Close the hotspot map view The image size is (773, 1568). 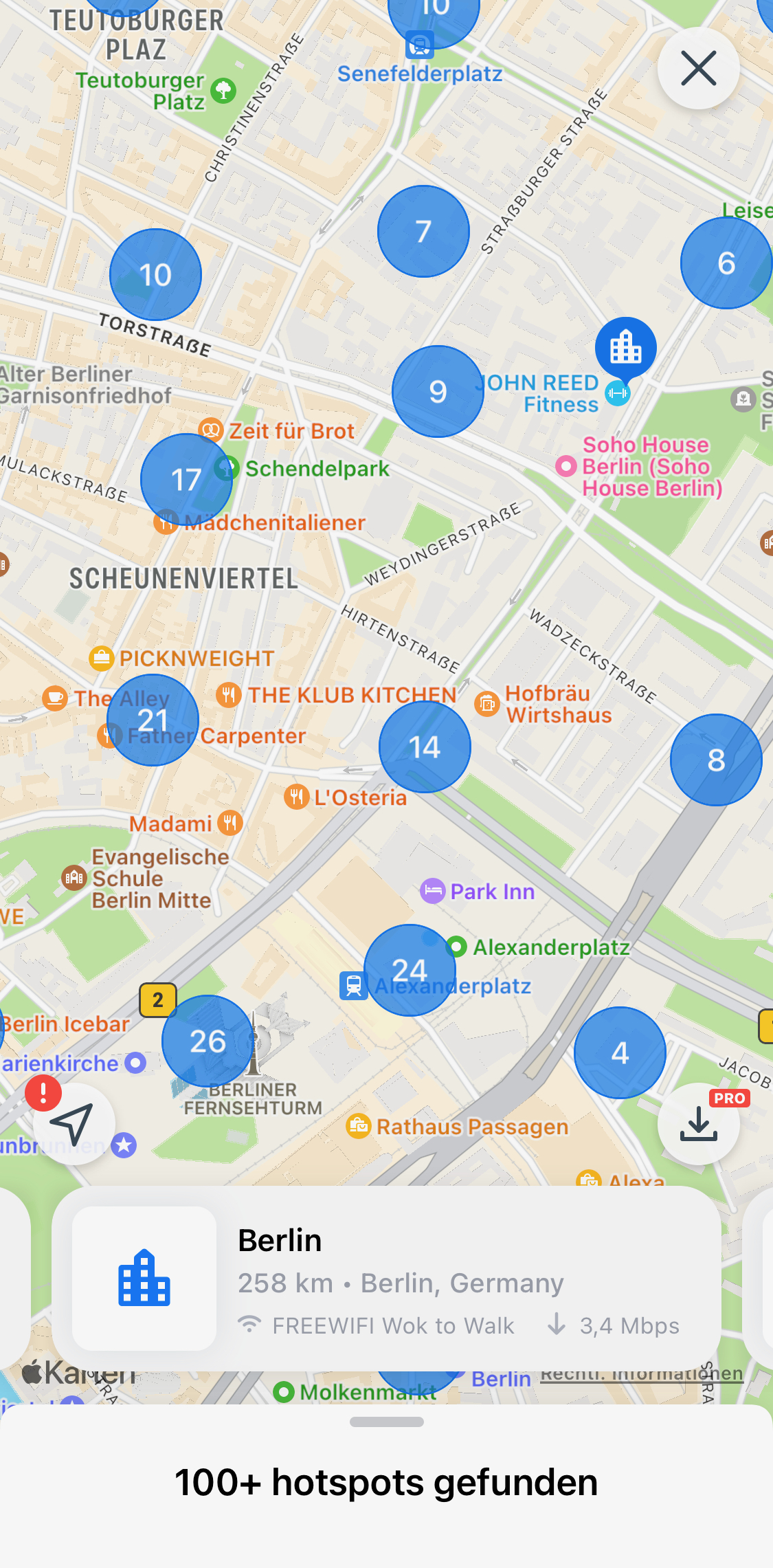point(698,69)
